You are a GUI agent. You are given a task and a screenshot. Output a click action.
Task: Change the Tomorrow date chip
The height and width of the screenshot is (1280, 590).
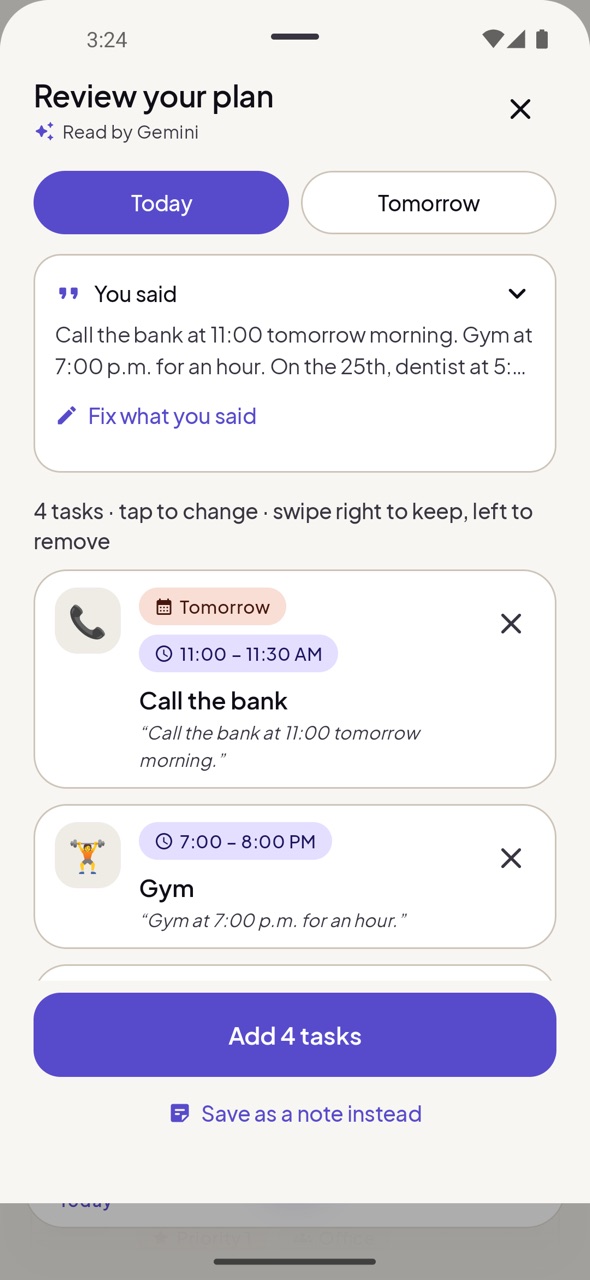click(x=213, y=607)
